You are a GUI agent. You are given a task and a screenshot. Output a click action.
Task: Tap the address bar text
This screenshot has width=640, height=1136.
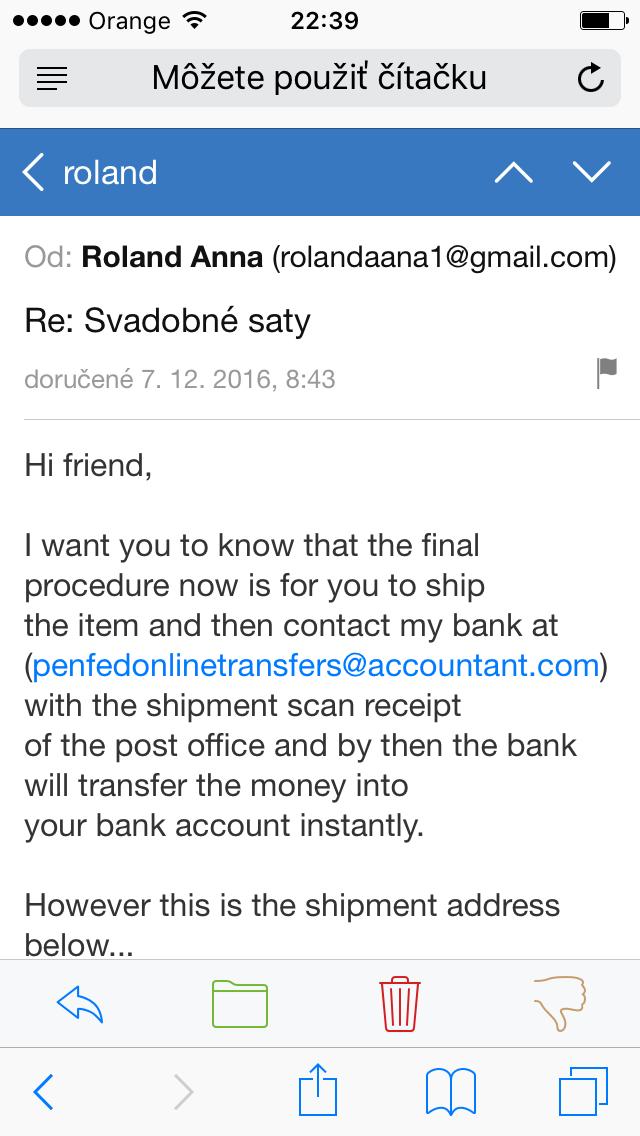click(x=319, y=78)
